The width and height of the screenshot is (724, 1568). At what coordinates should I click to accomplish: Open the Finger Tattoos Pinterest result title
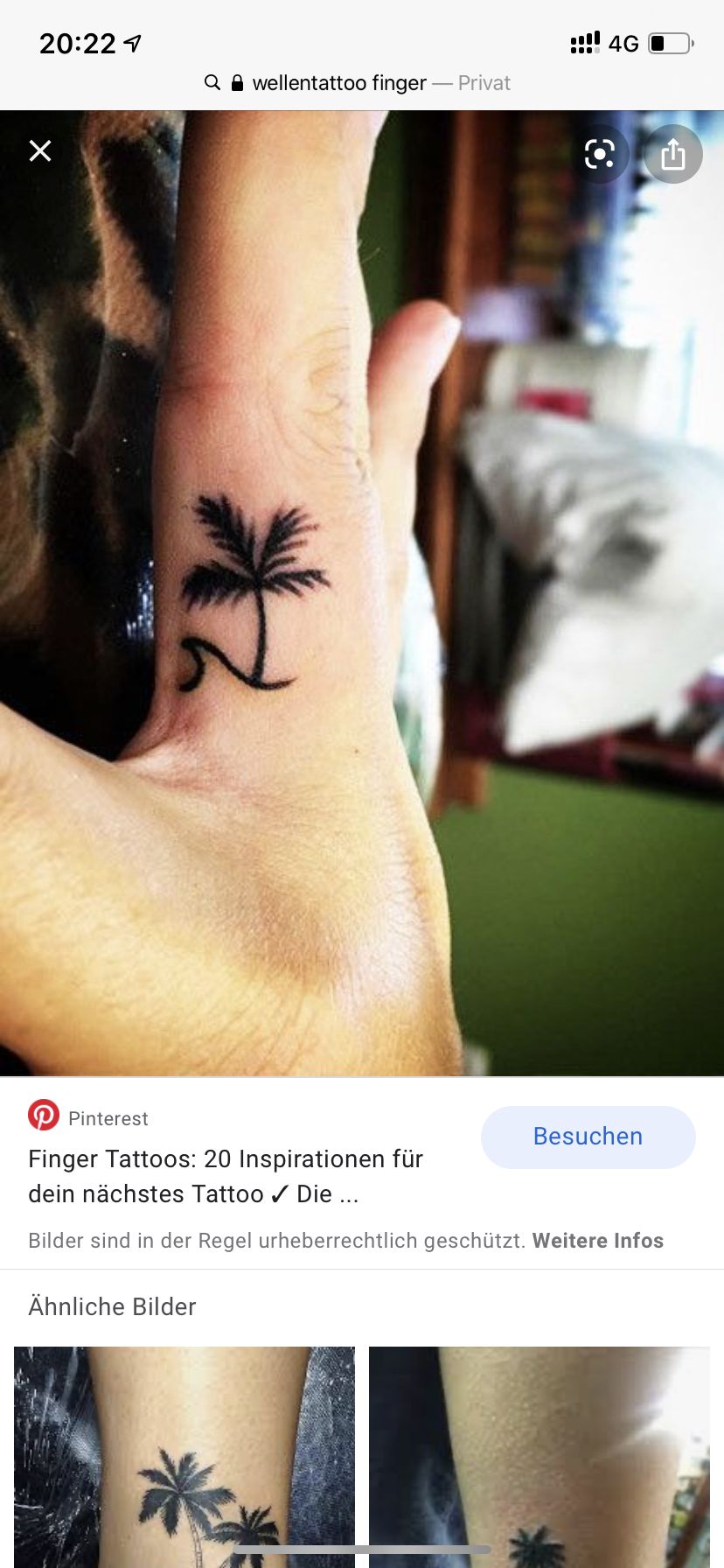tap(226, 1176)
